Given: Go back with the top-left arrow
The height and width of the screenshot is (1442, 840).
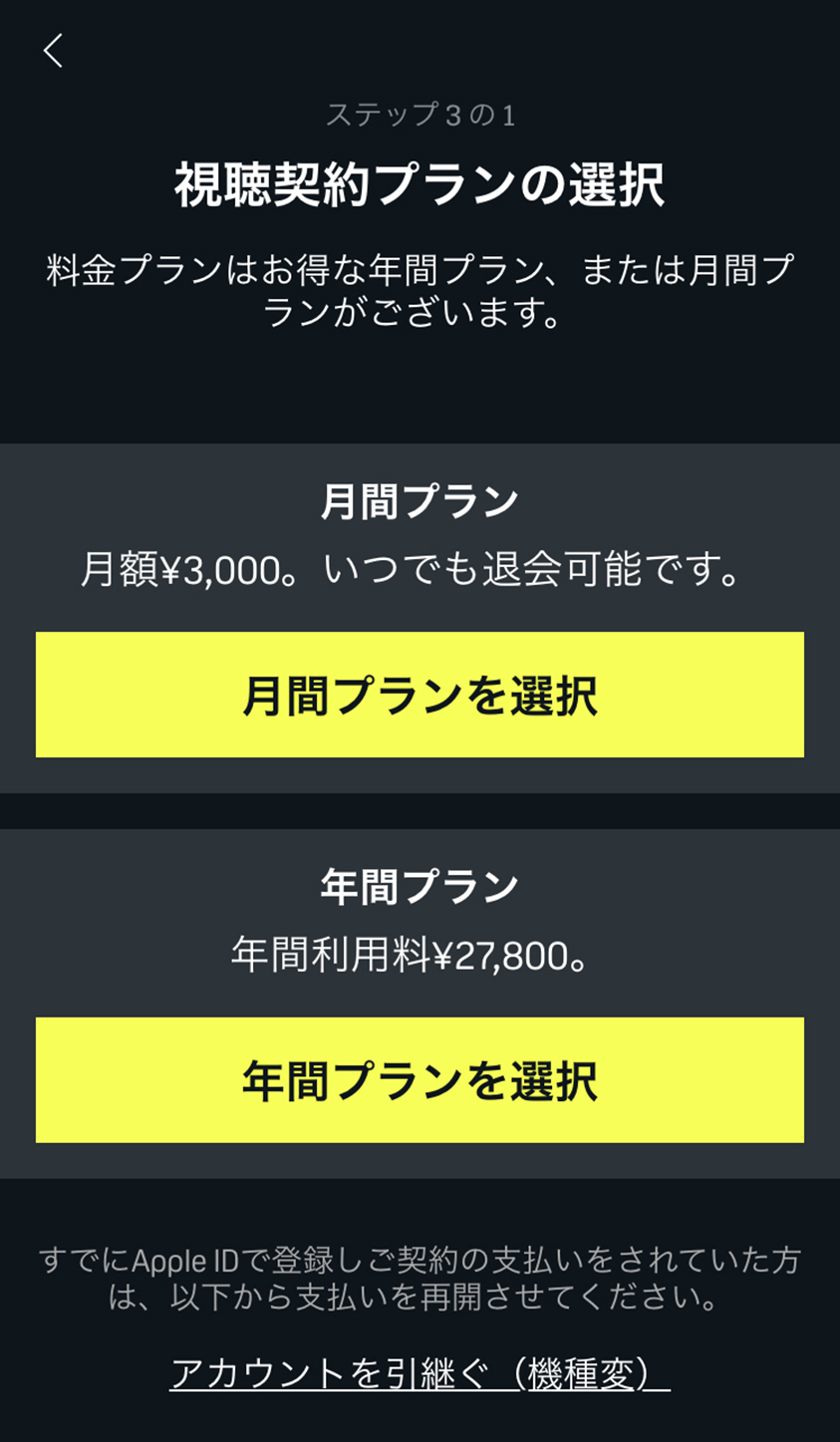Looking at the screenshot, I should coord(53,50).
